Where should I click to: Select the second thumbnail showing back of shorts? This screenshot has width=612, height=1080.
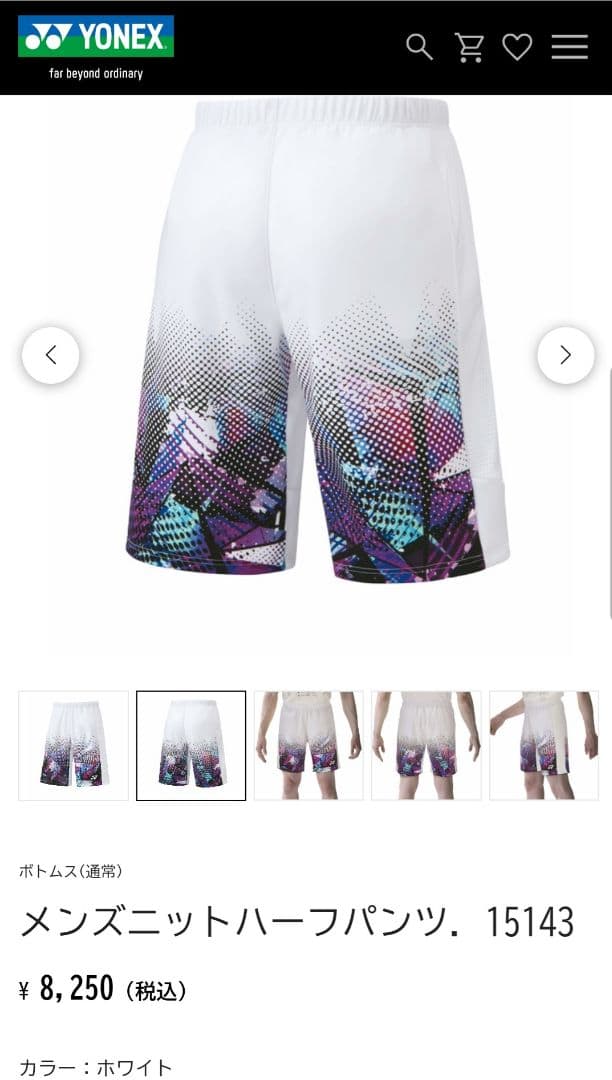(x=191, y=745)
